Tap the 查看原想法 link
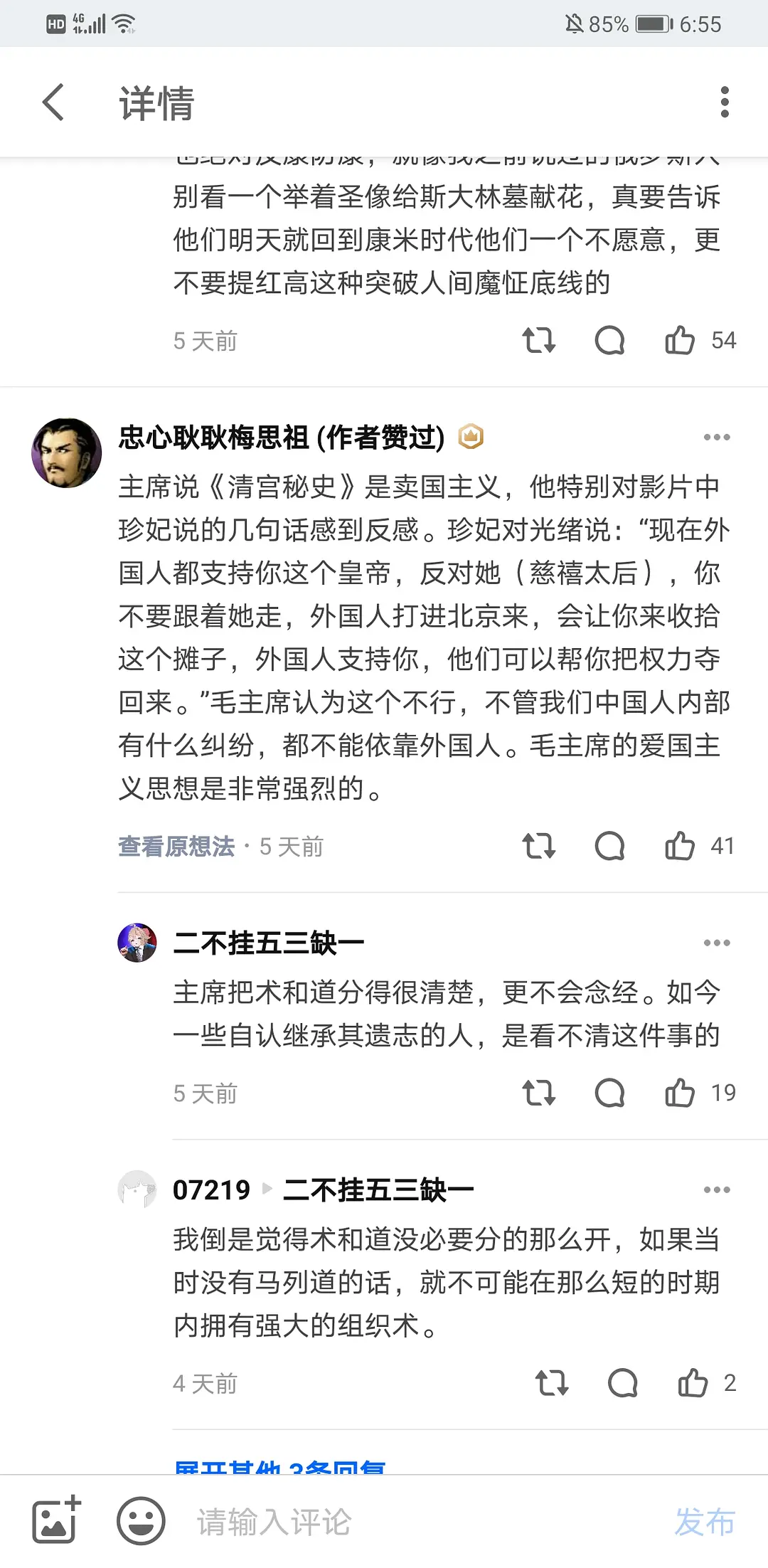This screenshot has width=768, height=1568. [x=176, y=846]
